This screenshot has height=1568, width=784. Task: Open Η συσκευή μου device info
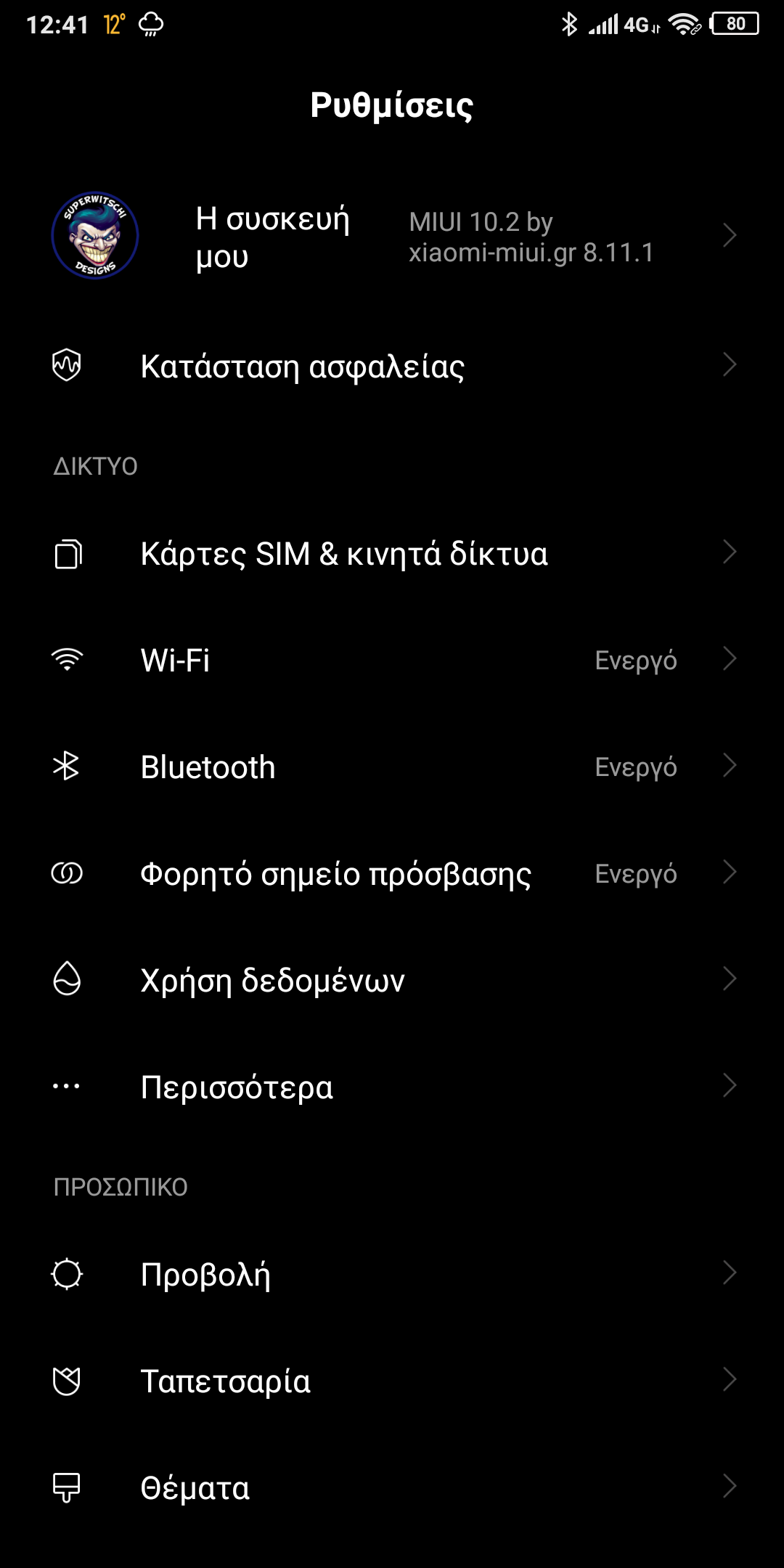pos(392,237)
